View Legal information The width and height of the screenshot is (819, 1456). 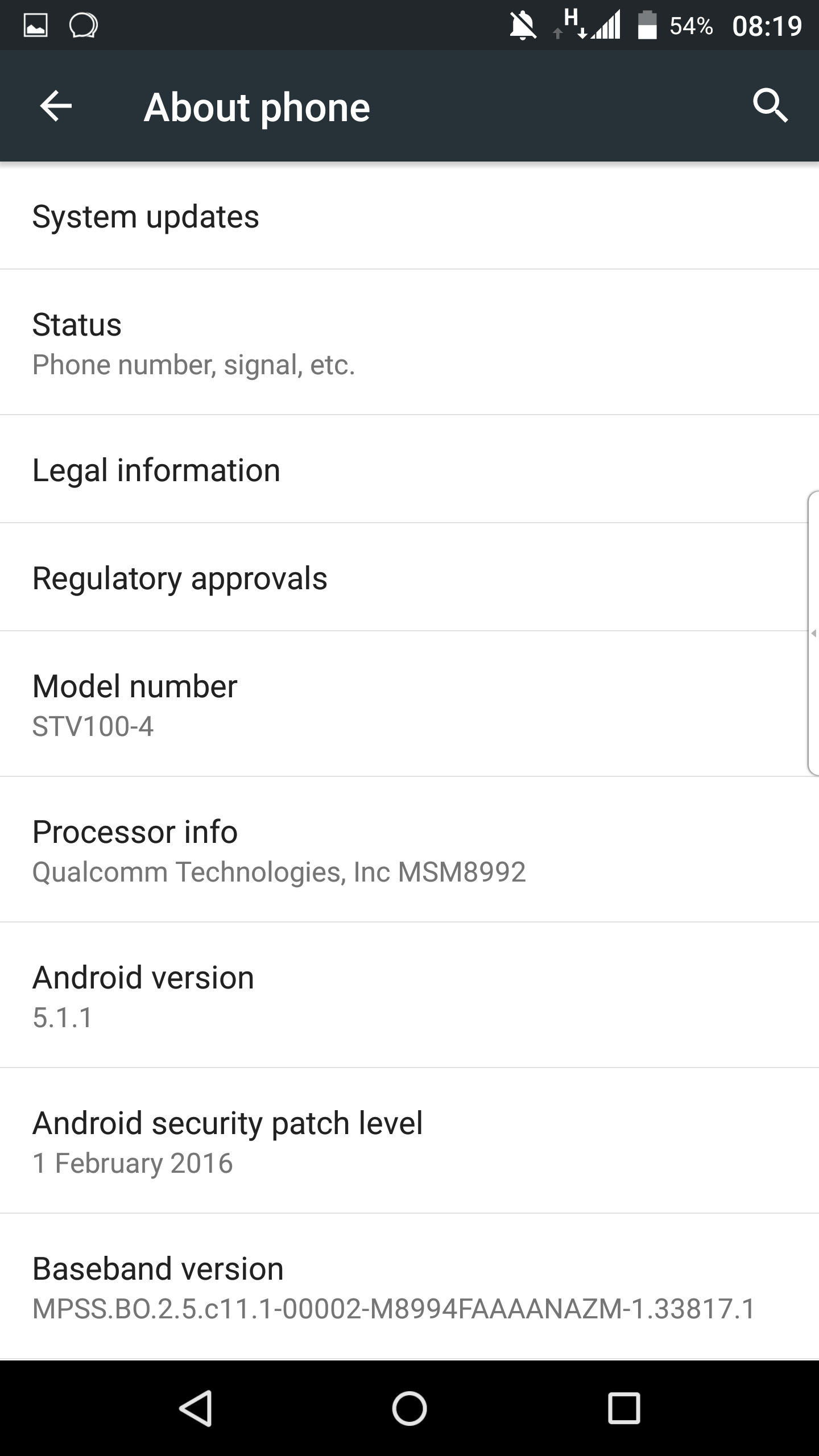click(x=409, y=469)
